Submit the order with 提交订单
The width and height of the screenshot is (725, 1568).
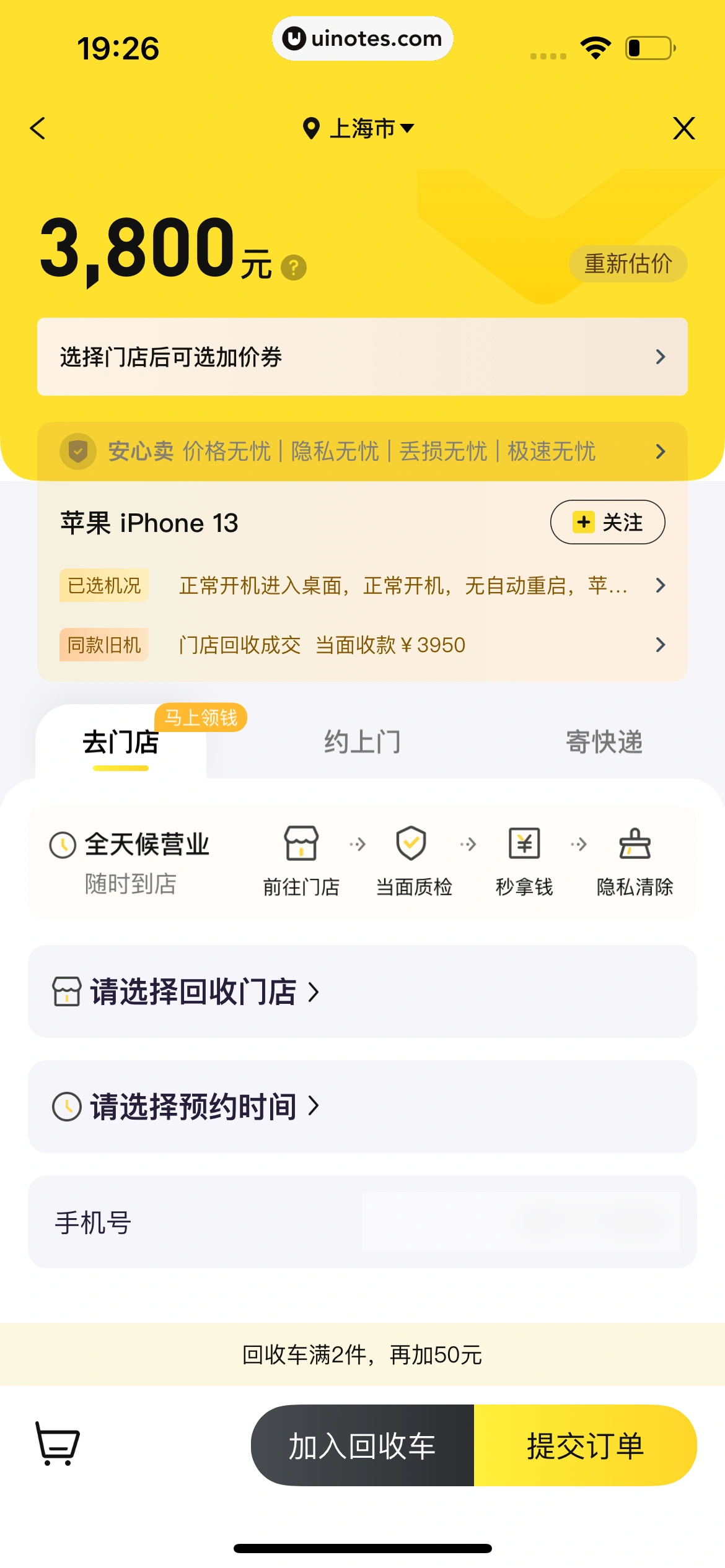585,1445
